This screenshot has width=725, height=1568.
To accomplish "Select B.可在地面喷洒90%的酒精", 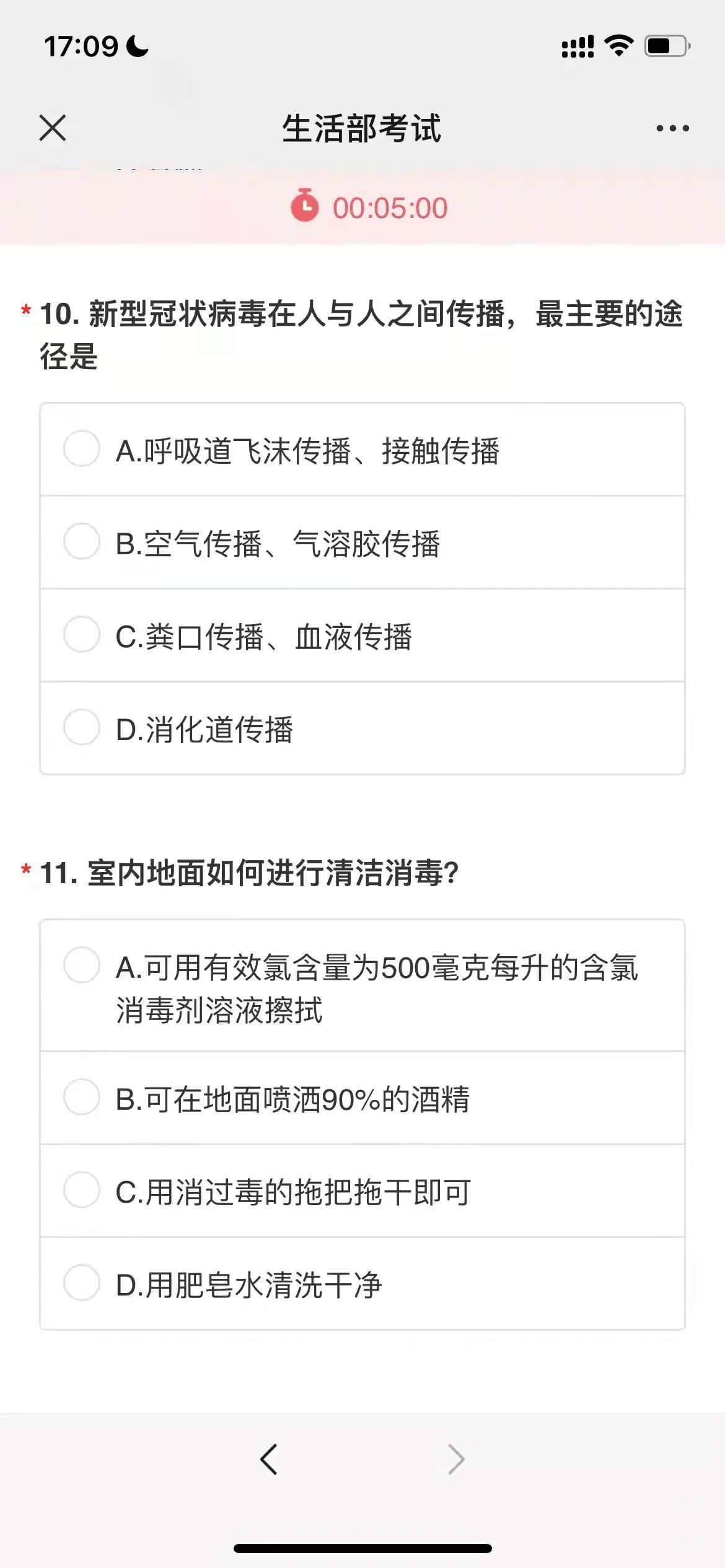I will pyautogui.click(x=82, y=1097).
